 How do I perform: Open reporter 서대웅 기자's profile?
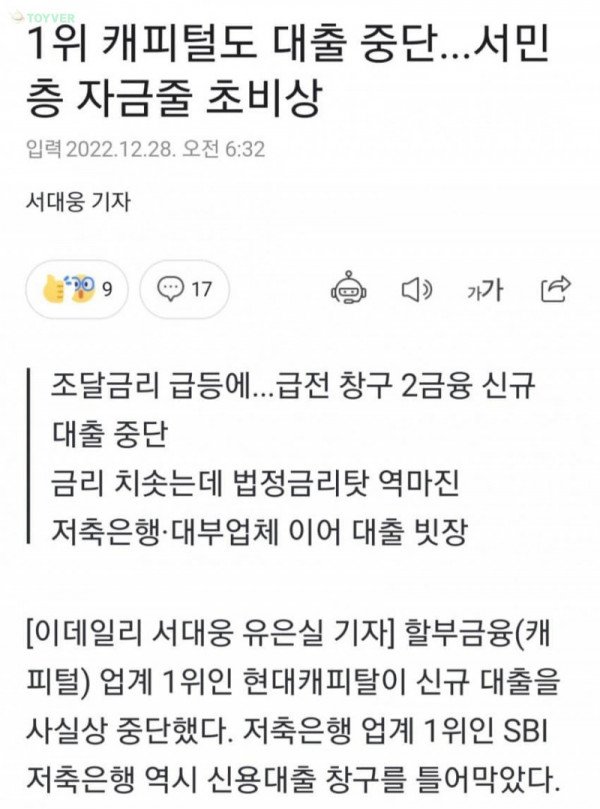[80, 201]
